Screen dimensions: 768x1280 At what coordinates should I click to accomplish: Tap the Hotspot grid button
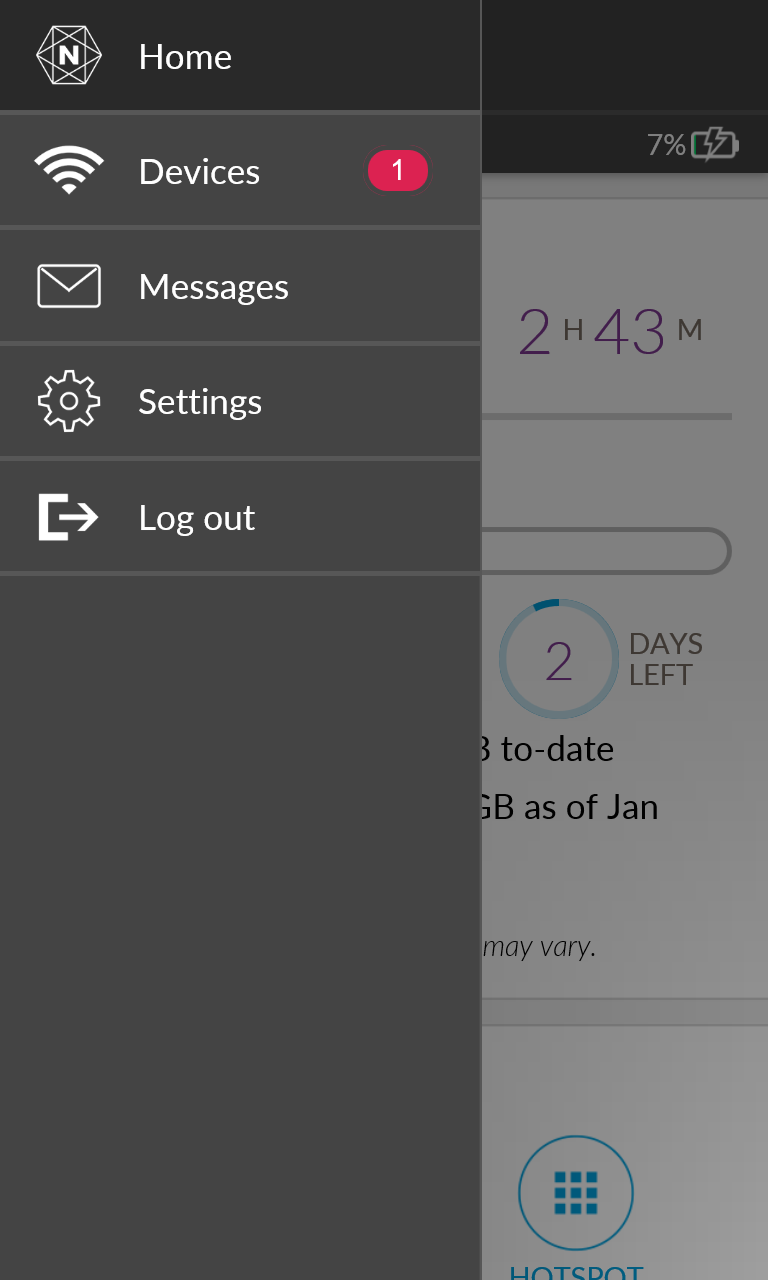pyautogui.click(x=576, y=1192)
